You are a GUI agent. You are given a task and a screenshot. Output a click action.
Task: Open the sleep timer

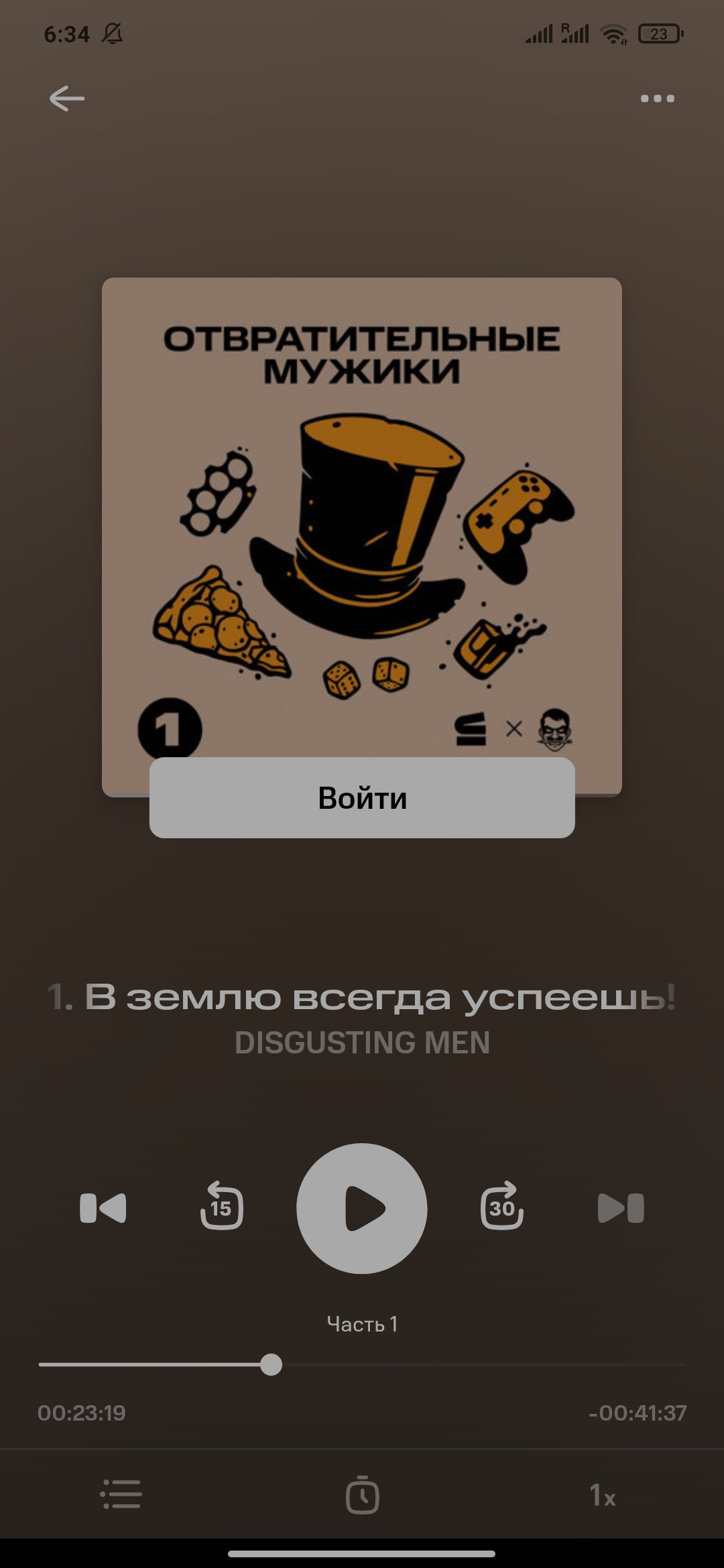362,1495
